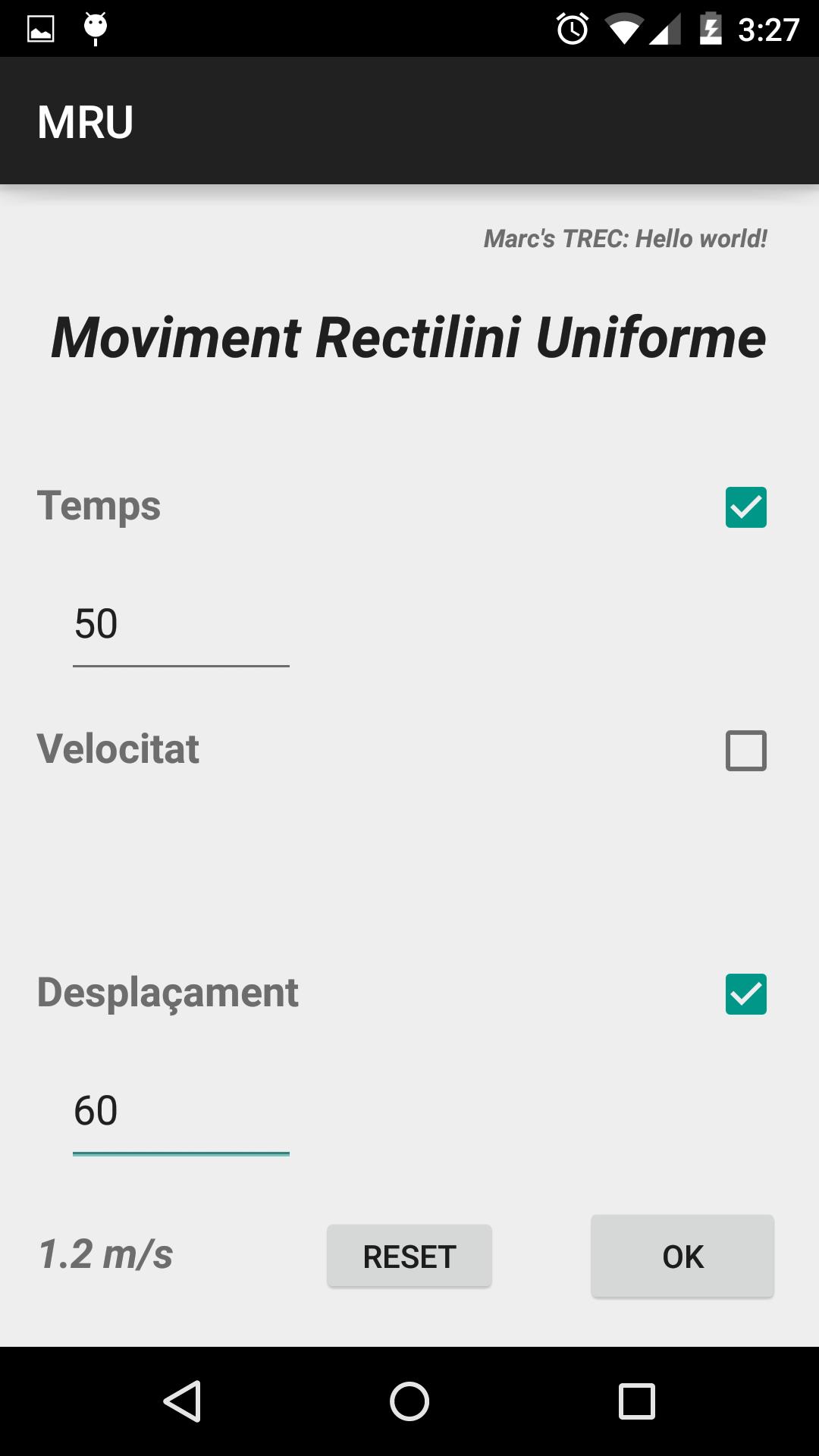
Task: Click the 1.2 m/s result label
Action: click(105, 1254)
